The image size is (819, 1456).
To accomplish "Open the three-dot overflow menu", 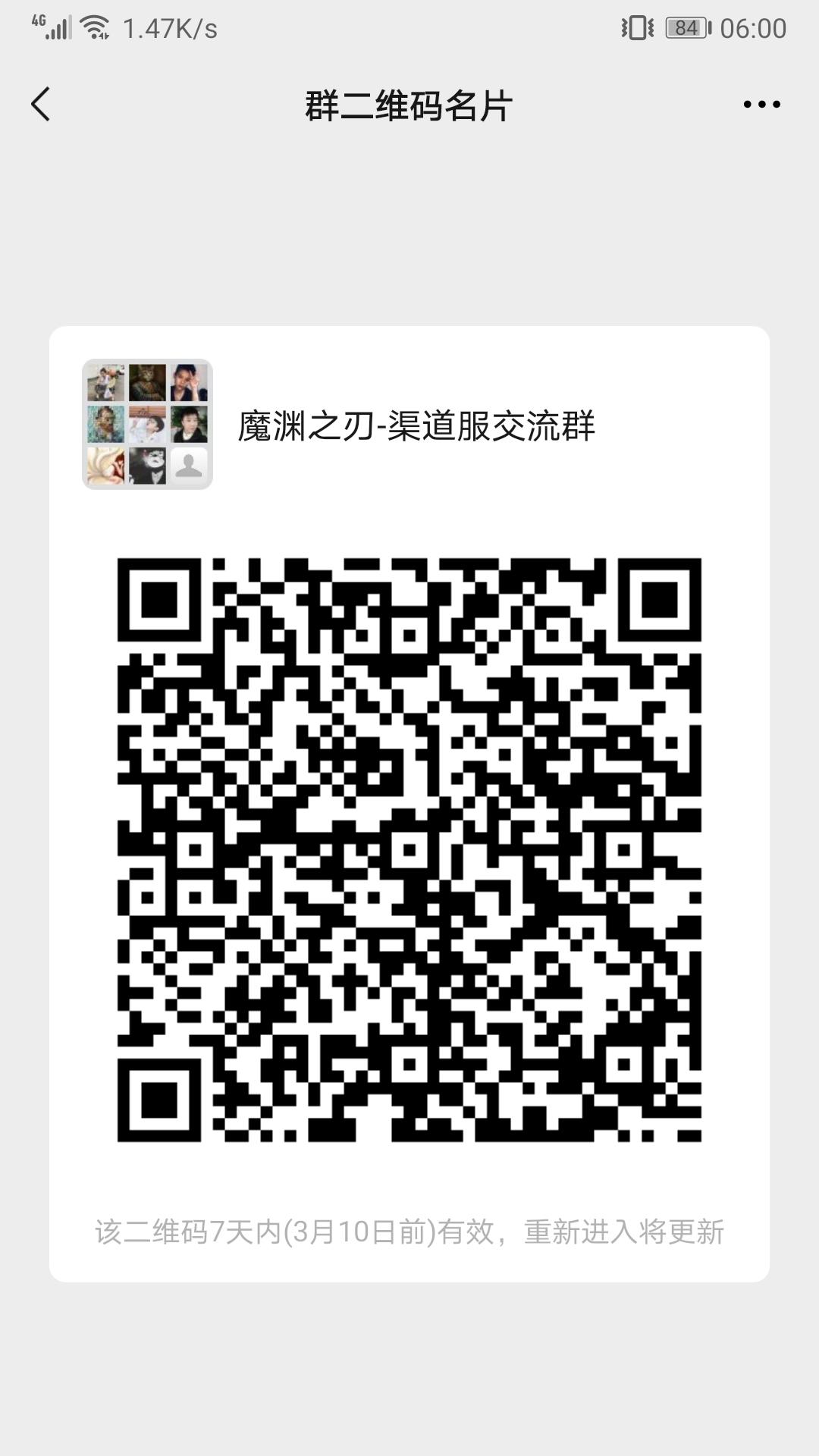I will [x=761, y=105].
